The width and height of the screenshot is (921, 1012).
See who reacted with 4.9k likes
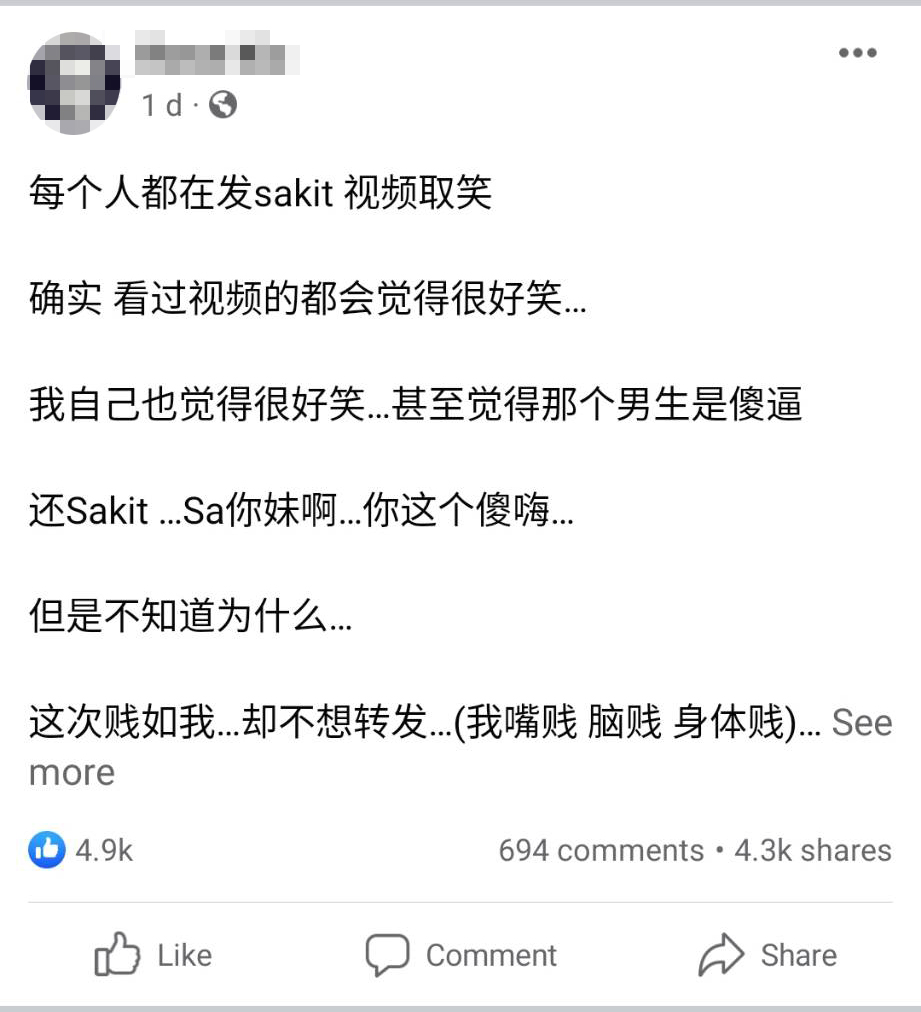(x=82, y=851)
